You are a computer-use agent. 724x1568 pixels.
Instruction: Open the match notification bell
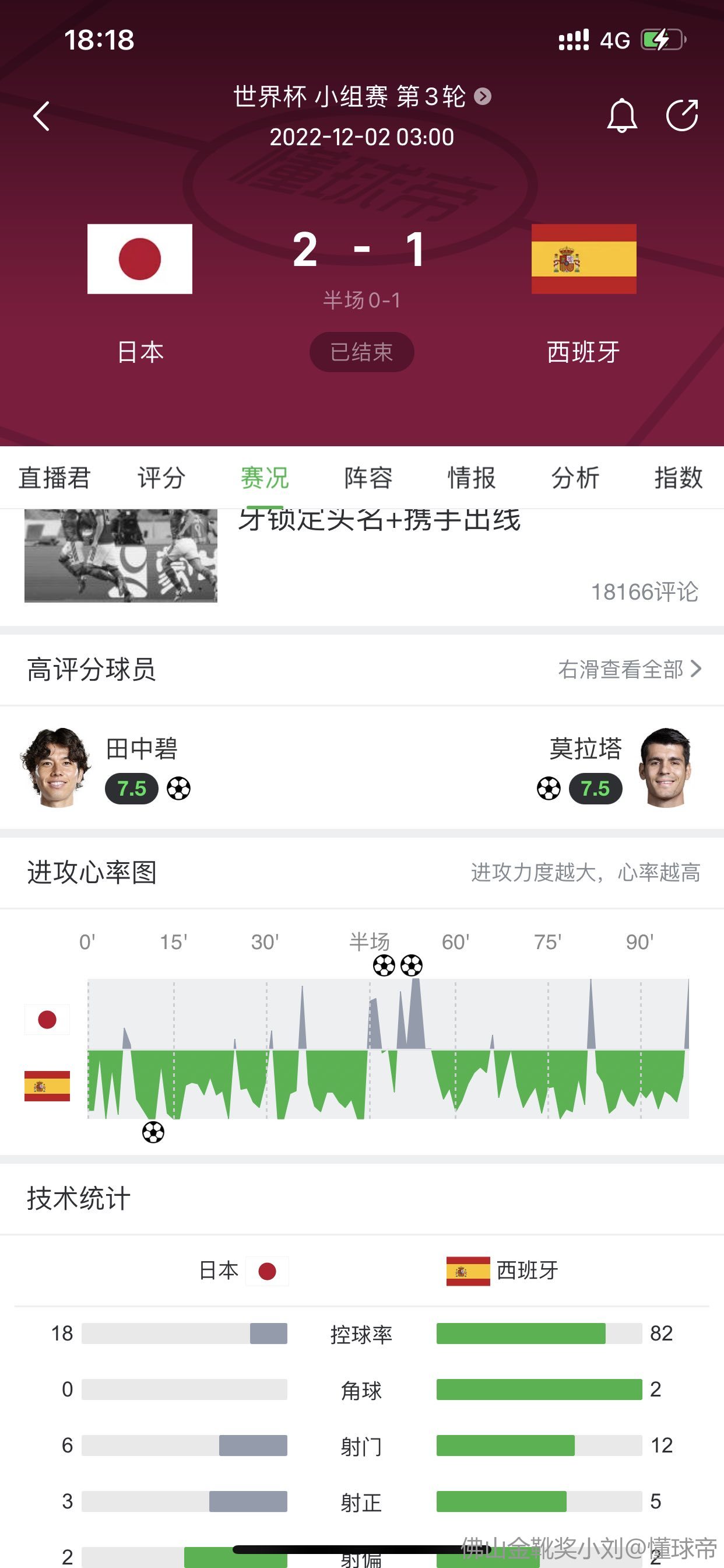[x=622, y=116]
